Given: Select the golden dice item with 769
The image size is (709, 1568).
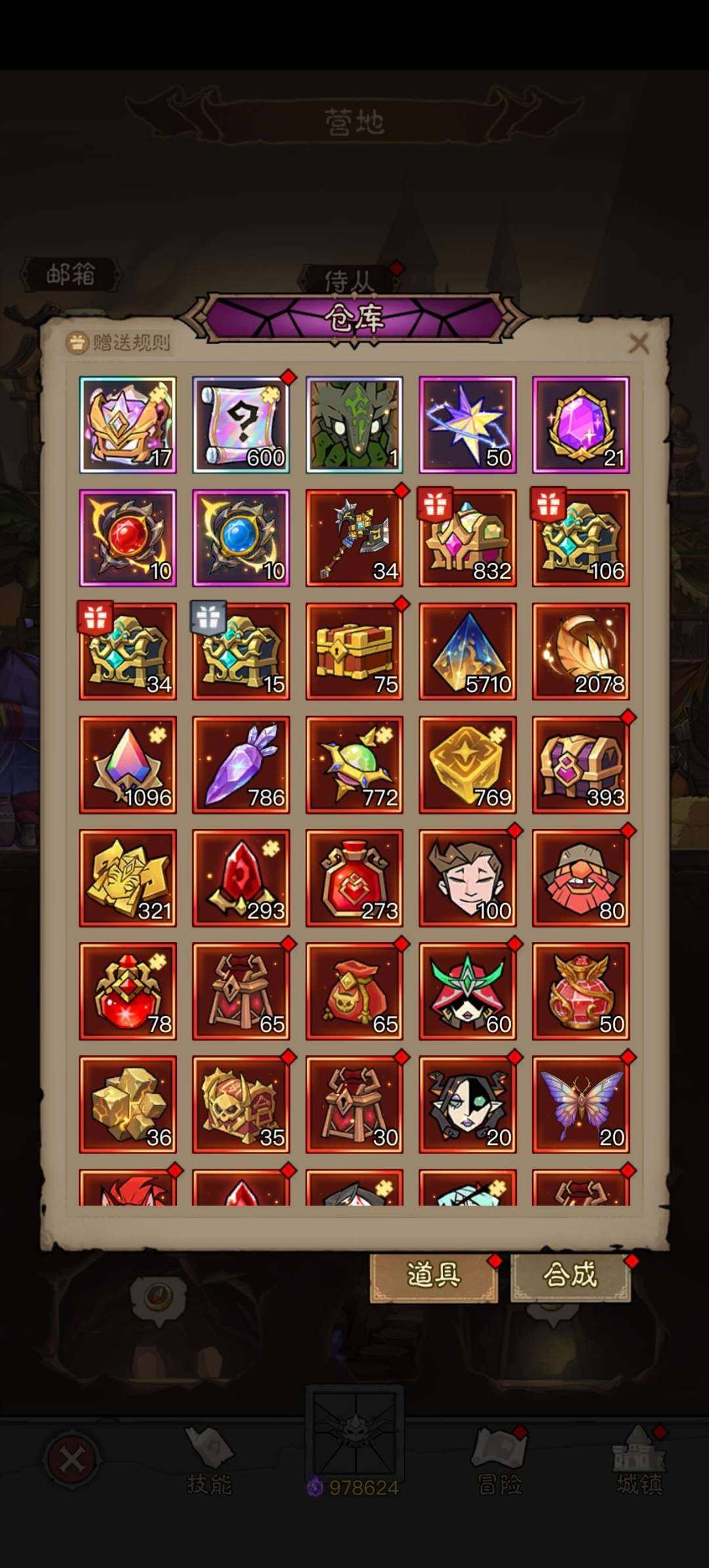Looking at the screenshot, I should pos(468,765).
